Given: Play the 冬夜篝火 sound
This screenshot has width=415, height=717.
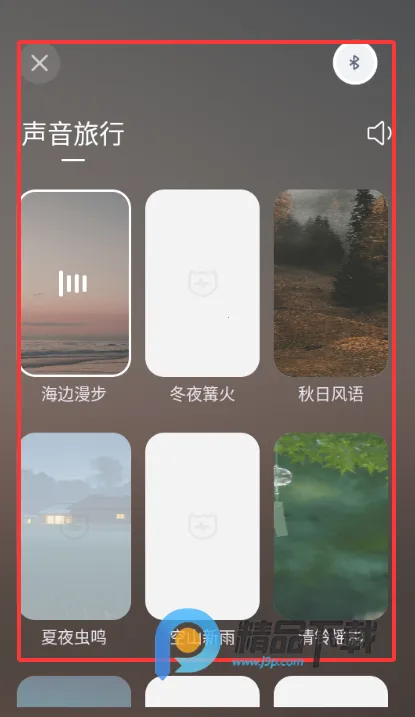Looking at the screenshot, I should [x=202, y=283].
